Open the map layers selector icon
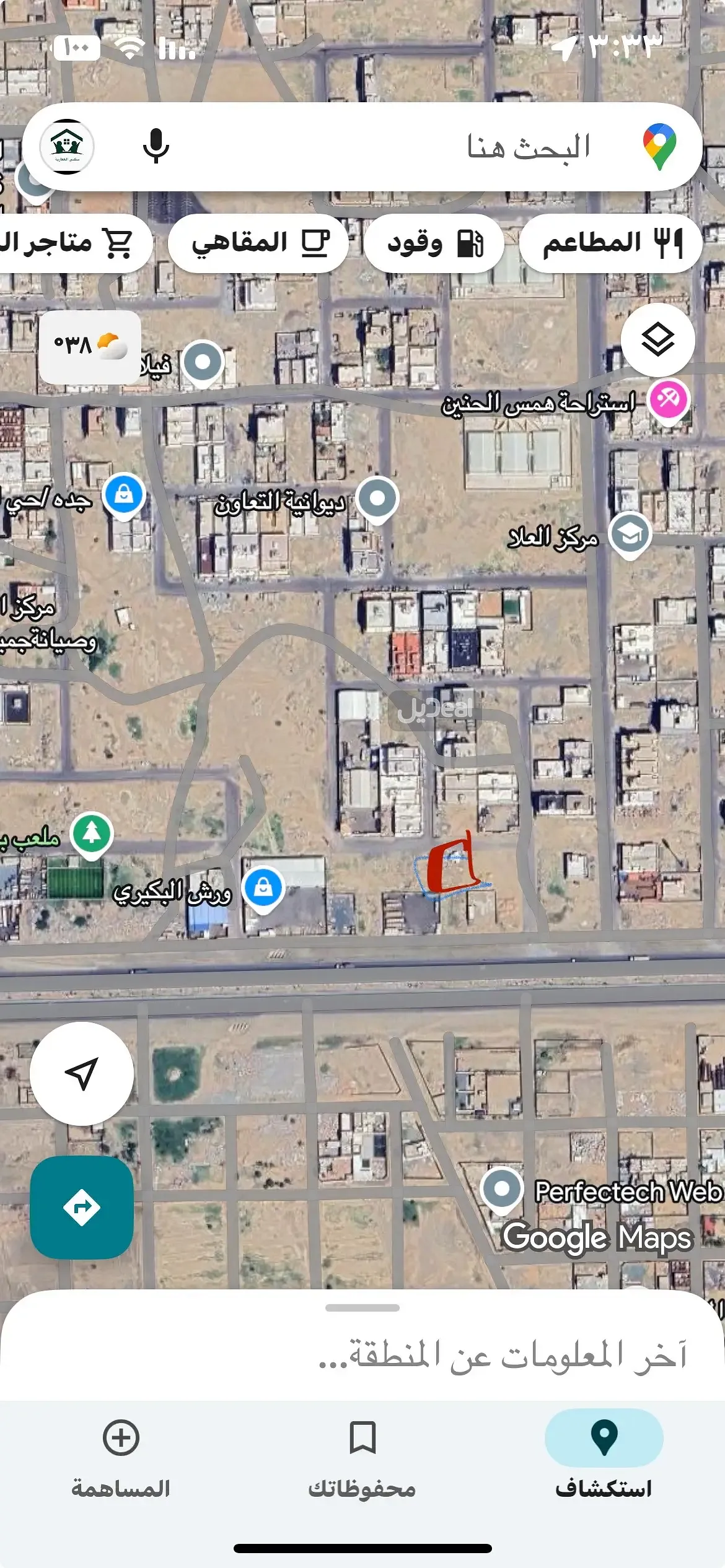725x1568 pixels. [658, 339]
